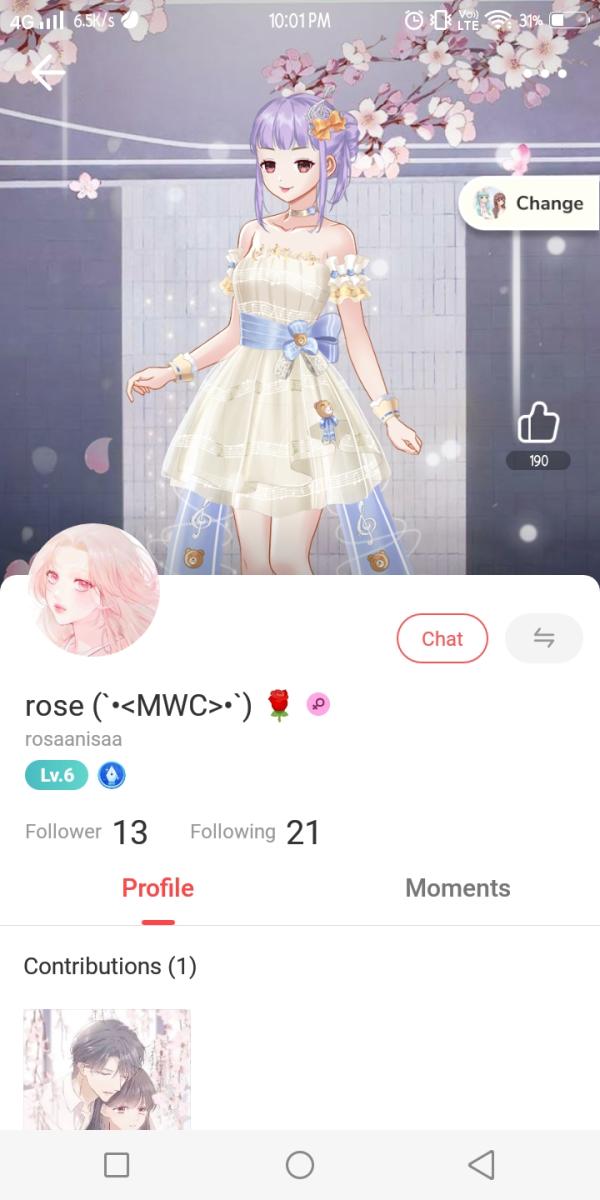Image resolution: width=600 pixels, height=1200 pixels.
Task: Go to home via system navigation bar
Action: tap(299, 1165)
